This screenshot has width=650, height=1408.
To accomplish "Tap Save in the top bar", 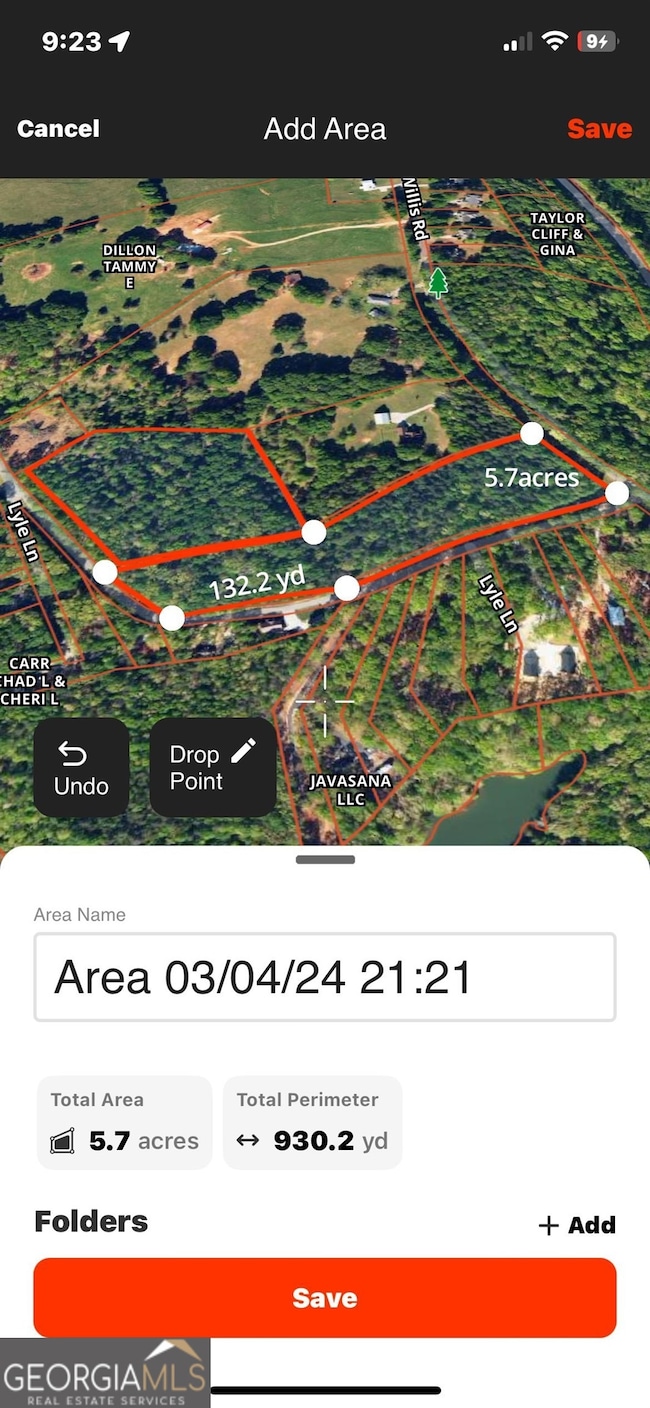I will point(599,129).
